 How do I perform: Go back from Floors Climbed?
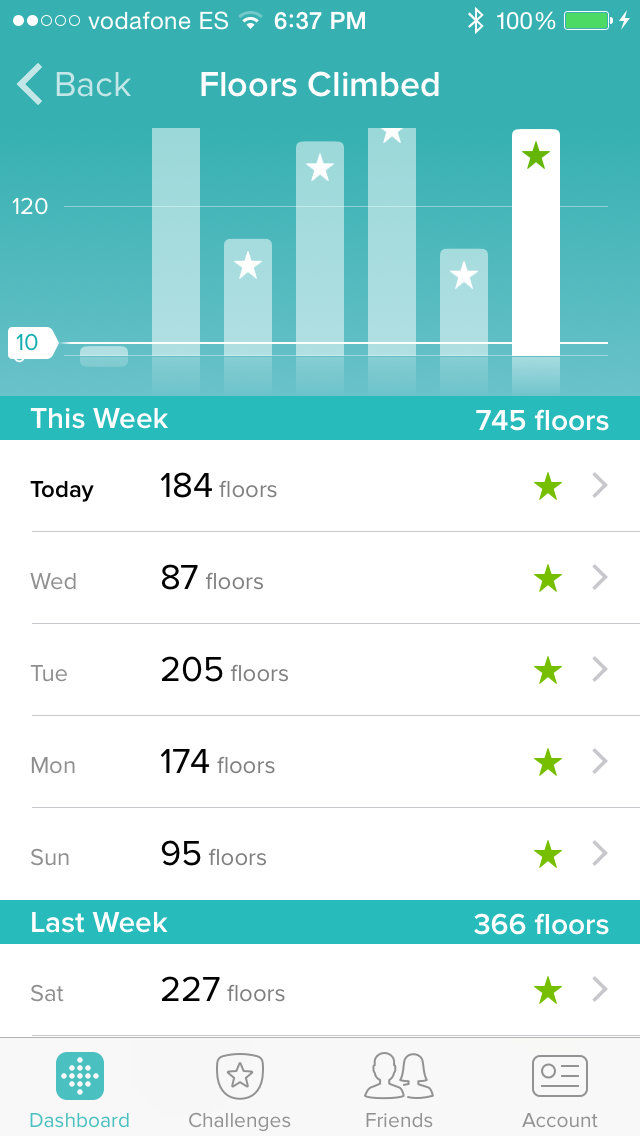tap(74, 85)
